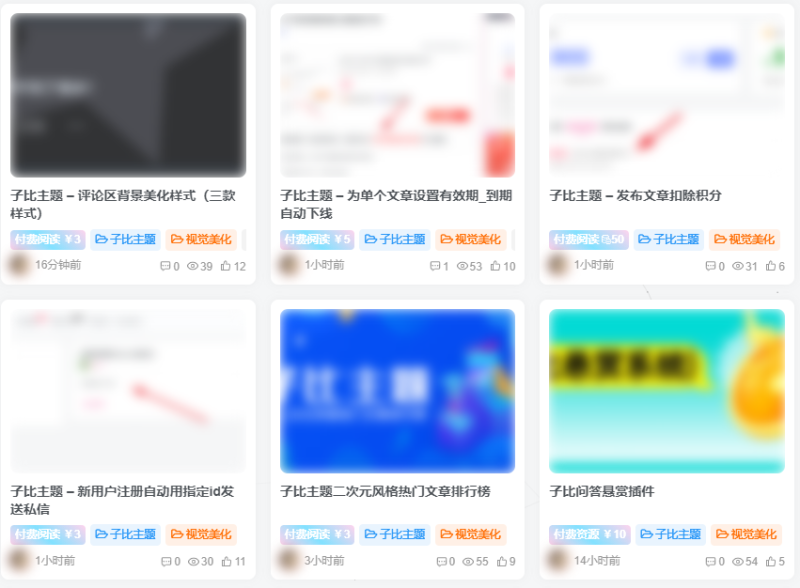This screenshot has height=588, width=800.
Task: Tap 视觉美化 tag under 评论区背景美化样式
Action: (x=201, y=240)
